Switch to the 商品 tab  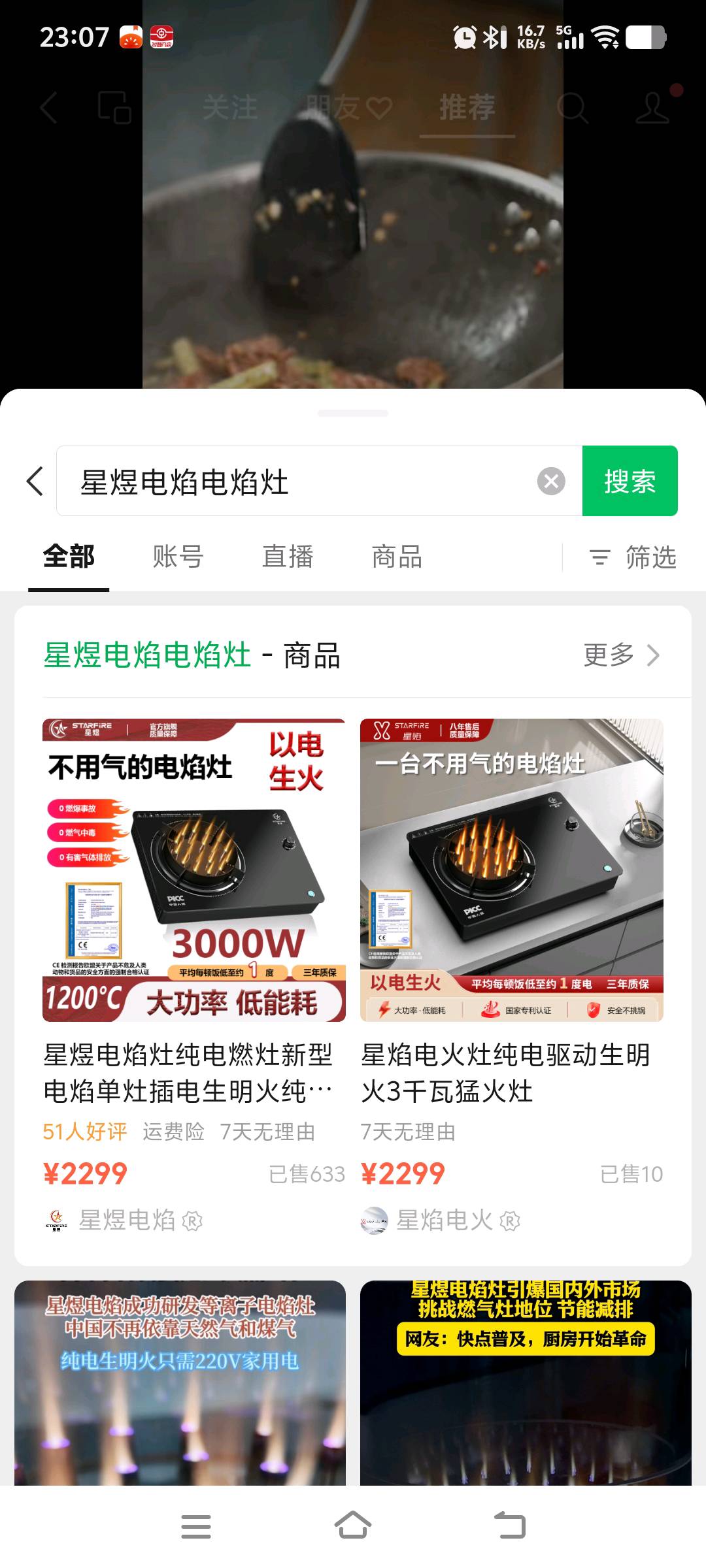point(397,557)
